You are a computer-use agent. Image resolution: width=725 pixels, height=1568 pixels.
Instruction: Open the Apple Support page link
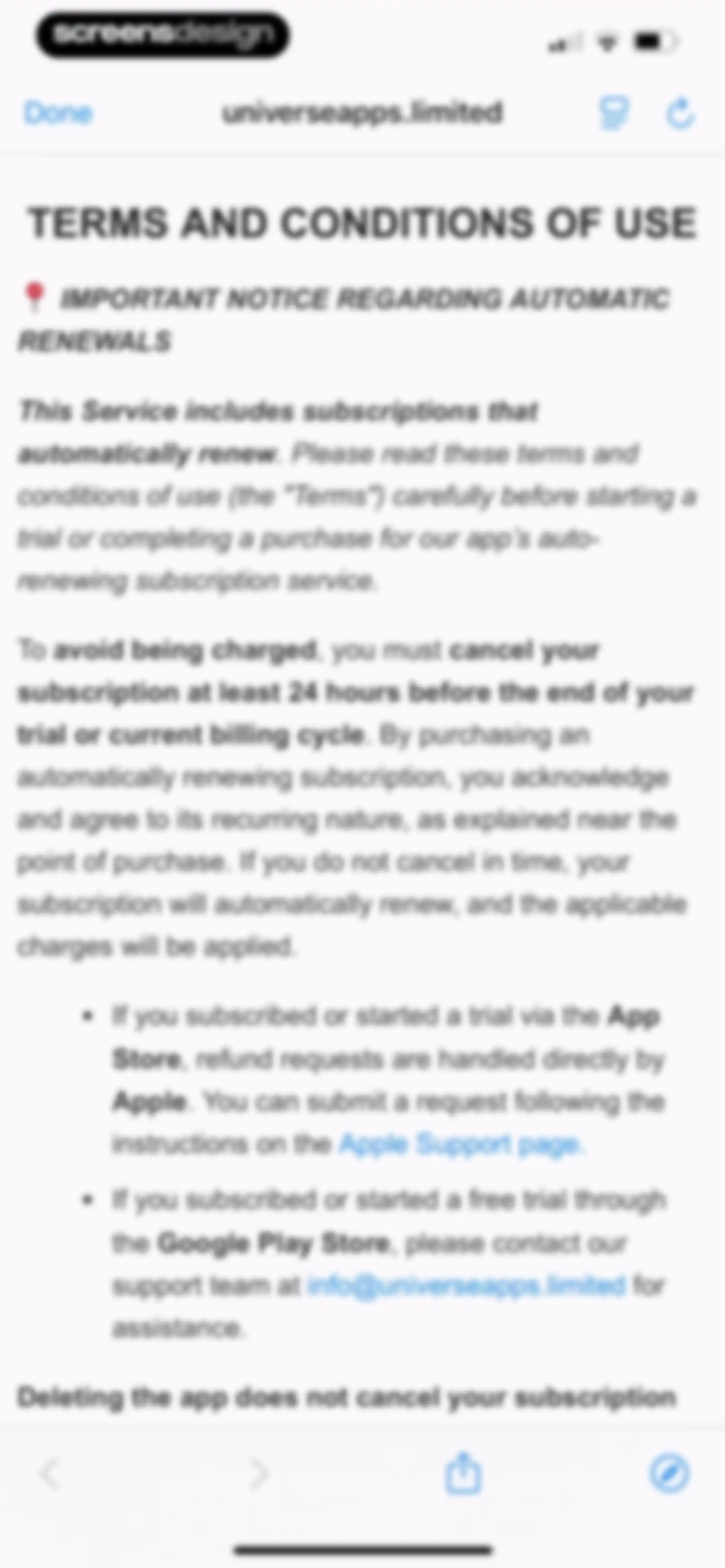[x=461, y=1144]
